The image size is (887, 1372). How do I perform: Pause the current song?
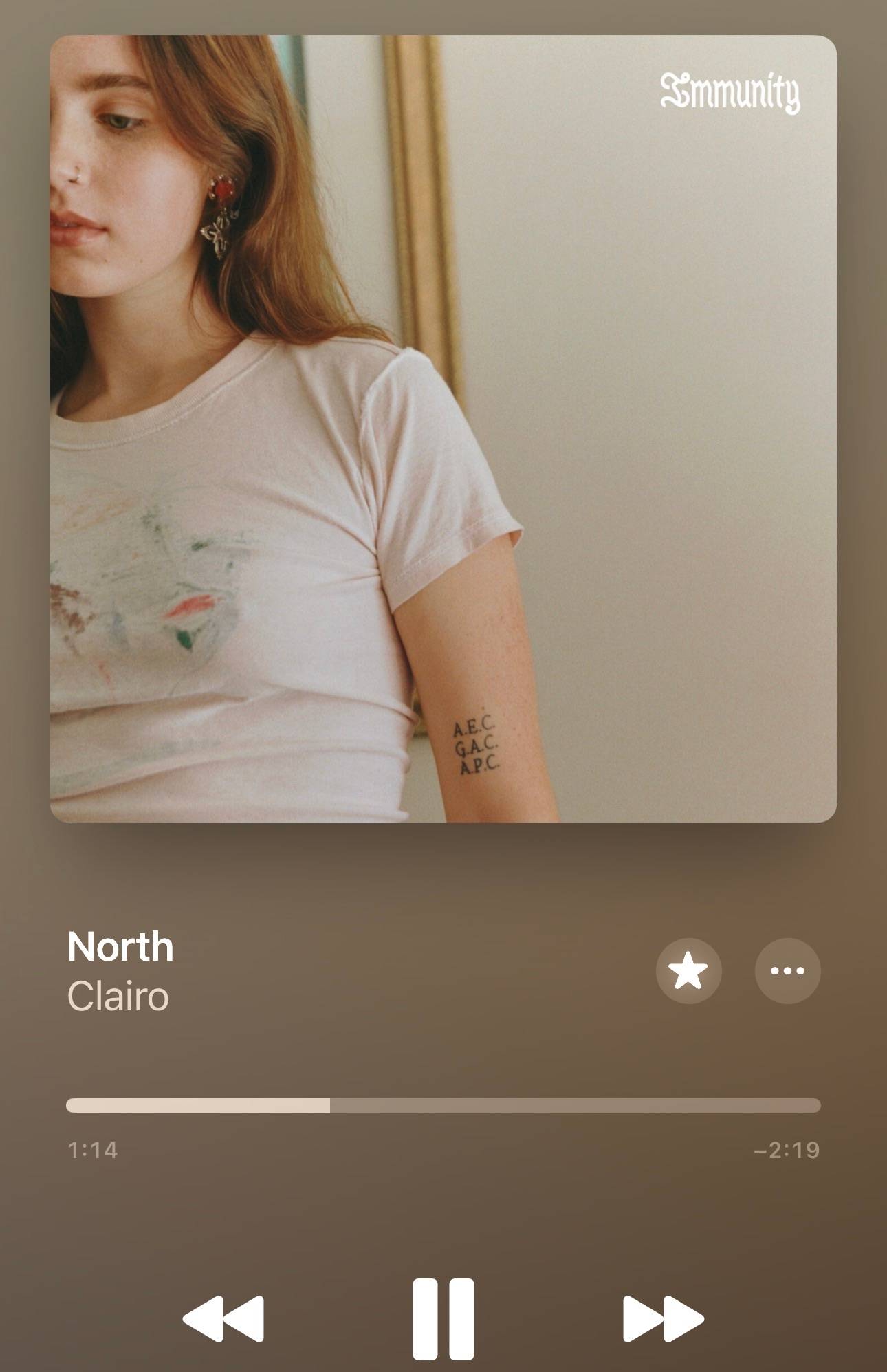tap(443, 1319)
